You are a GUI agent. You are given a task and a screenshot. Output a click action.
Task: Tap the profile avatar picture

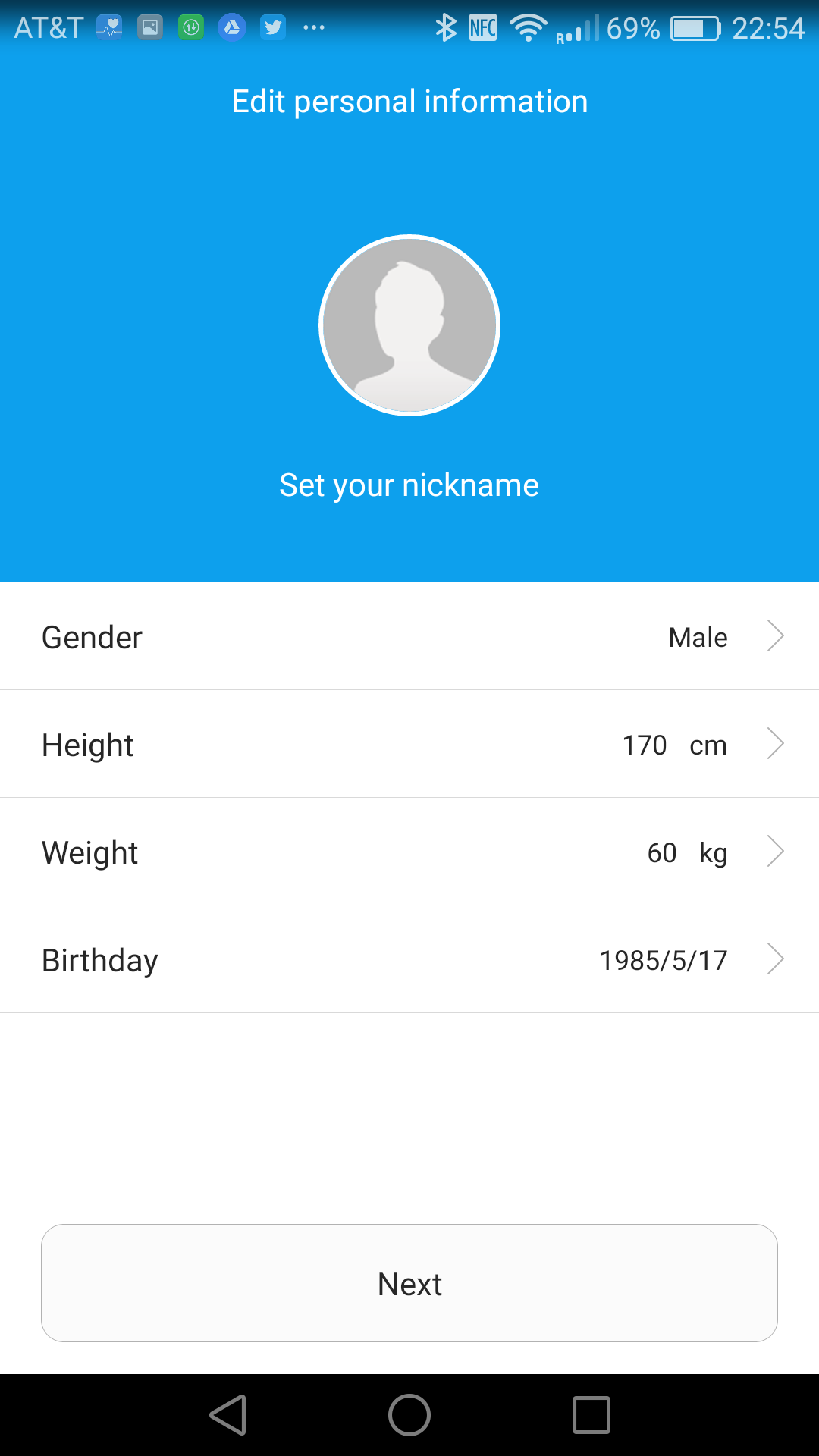(409, 325)
